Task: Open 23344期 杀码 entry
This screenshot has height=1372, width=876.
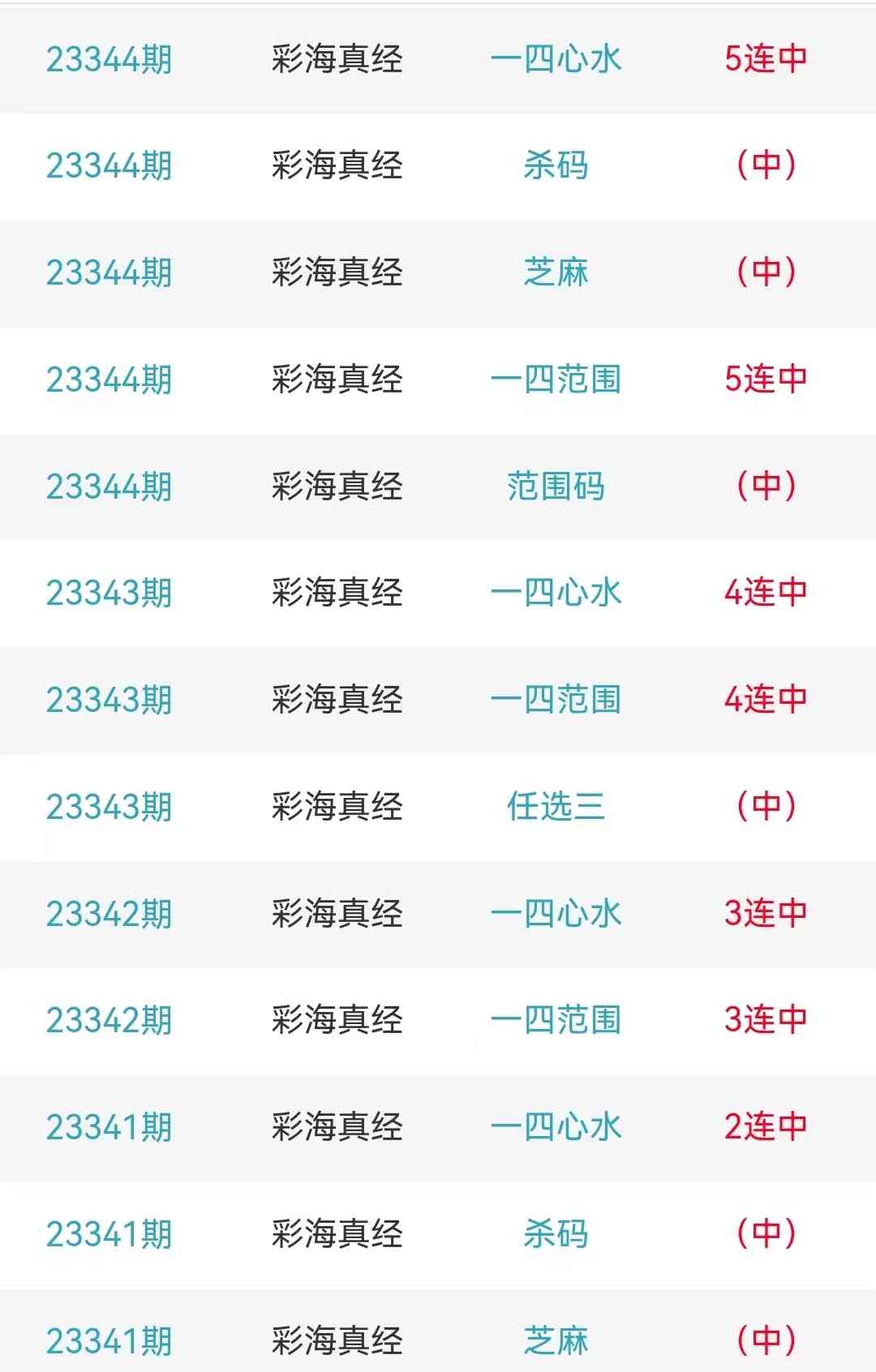Action: click(556, 165)
